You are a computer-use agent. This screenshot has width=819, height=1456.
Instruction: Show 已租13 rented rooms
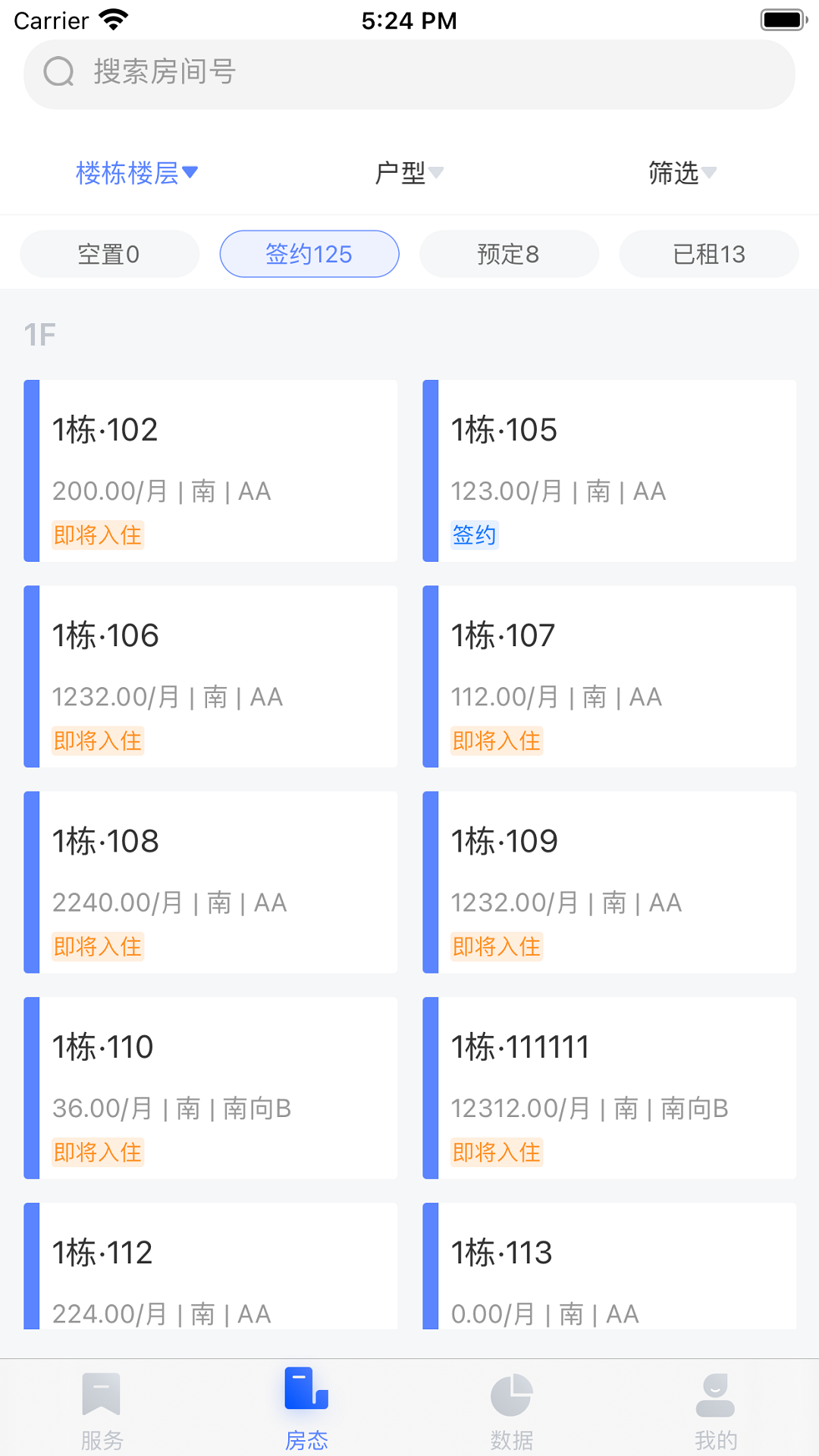709,254
